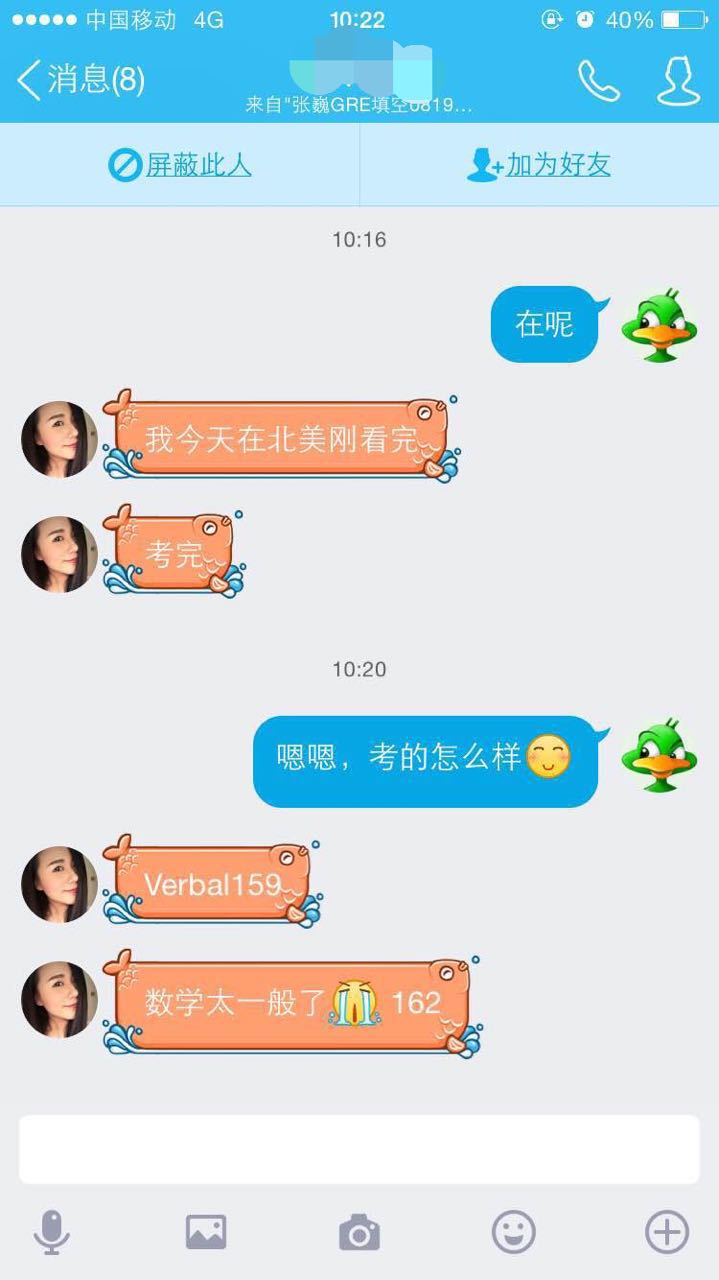Image resolution: width=719 pixels, height=1280 pixels.
Task: Open the contact's profile icon
Action: [678, 81]
